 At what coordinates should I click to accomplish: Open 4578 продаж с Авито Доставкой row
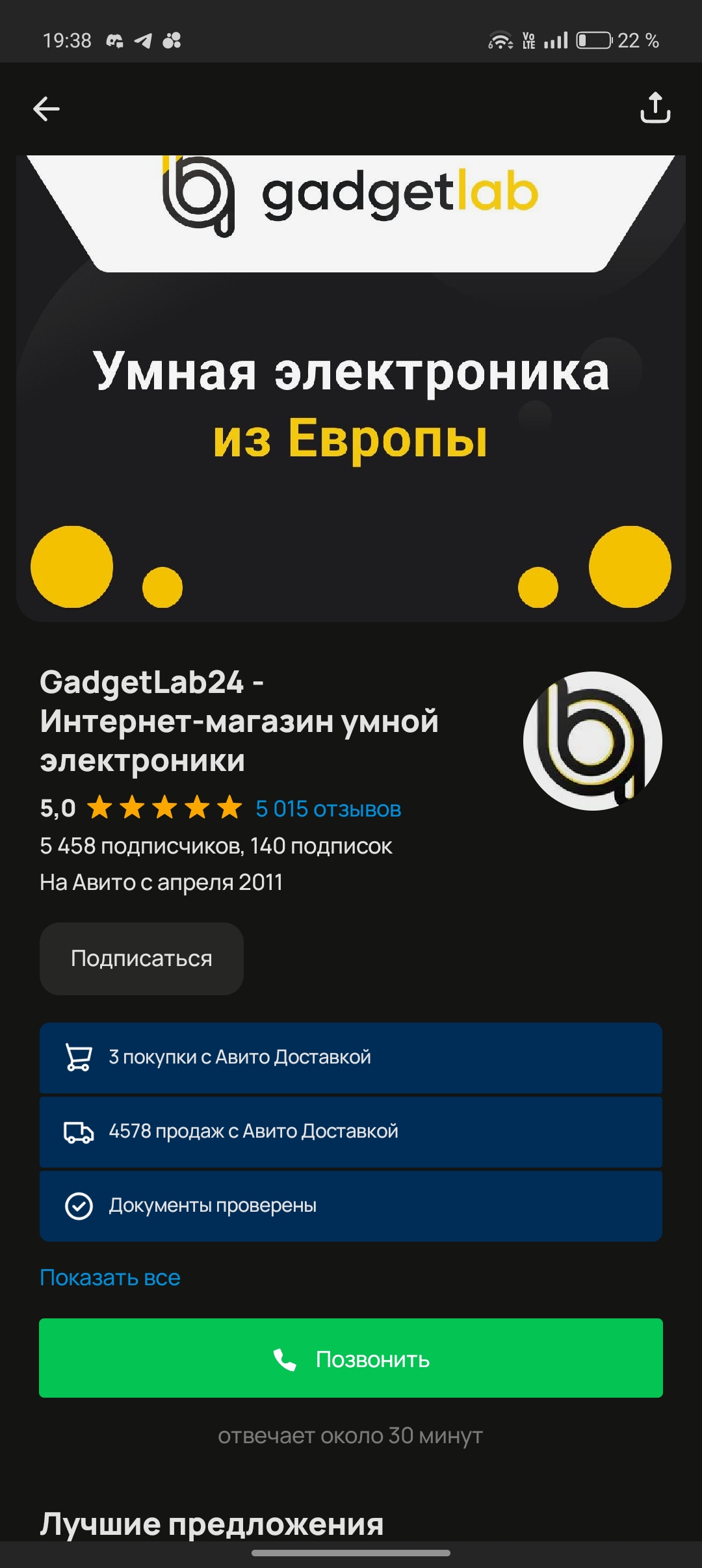coord(351,1131)
